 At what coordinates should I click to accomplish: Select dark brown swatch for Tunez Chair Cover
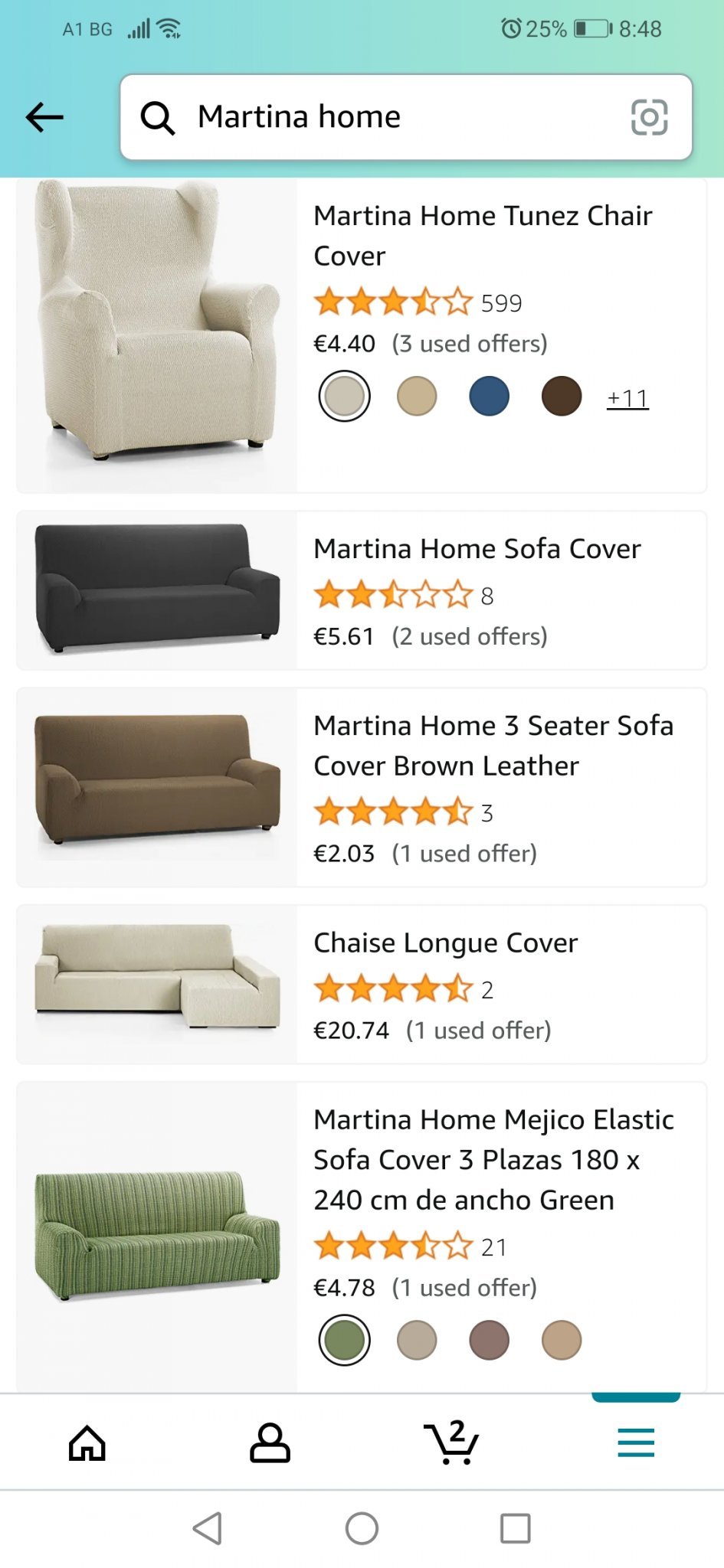(561, 397)
